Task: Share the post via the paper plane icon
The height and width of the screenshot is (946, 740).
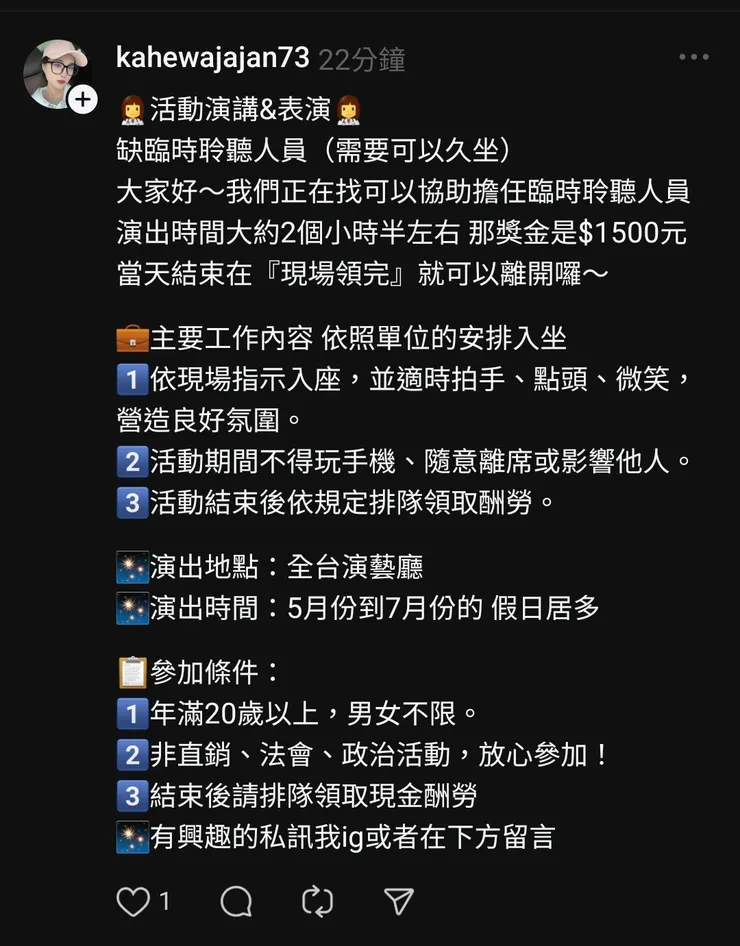Action: click(399, 901)
